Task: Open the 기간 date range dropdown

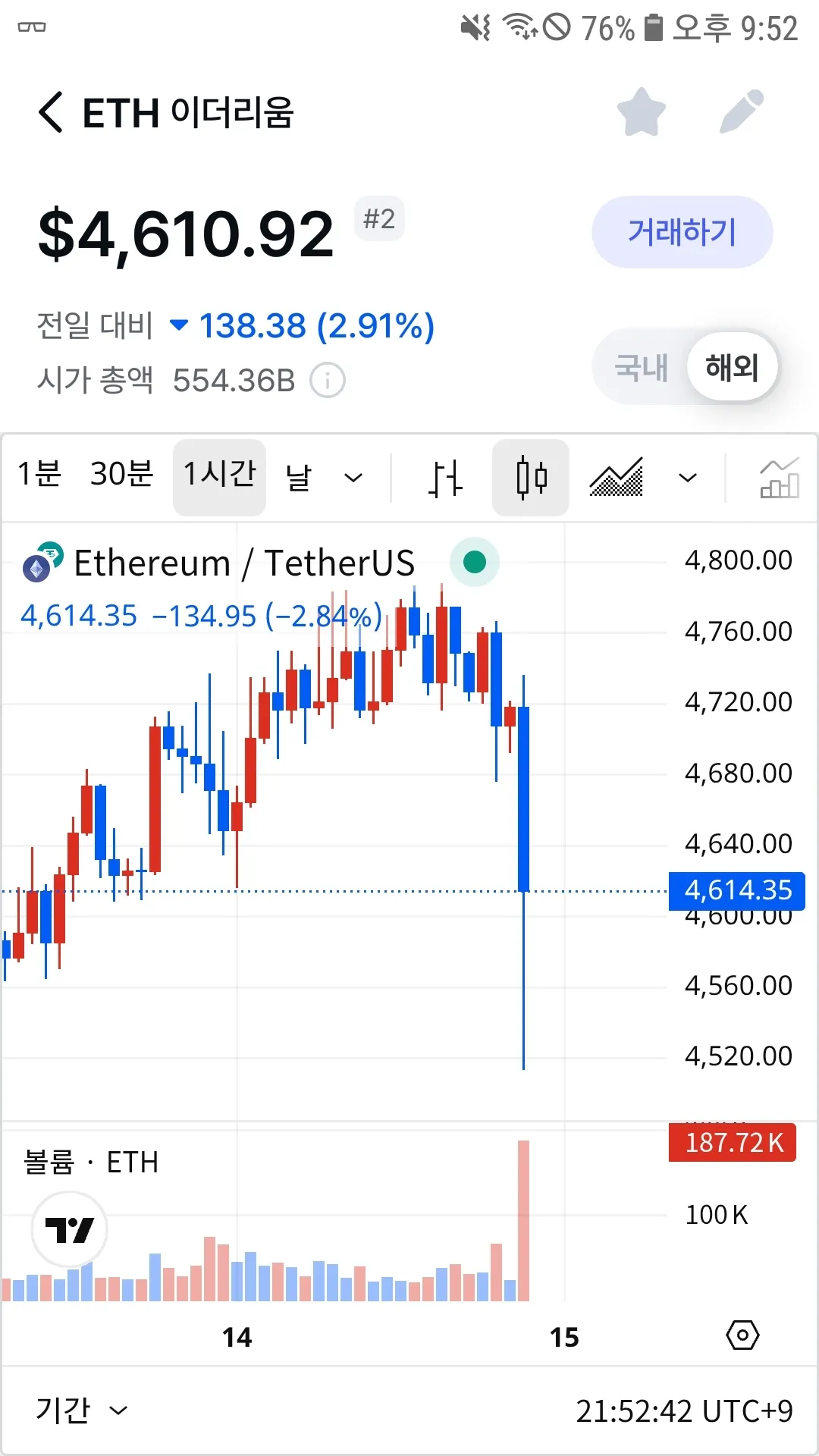Action: click(81, 1410)
